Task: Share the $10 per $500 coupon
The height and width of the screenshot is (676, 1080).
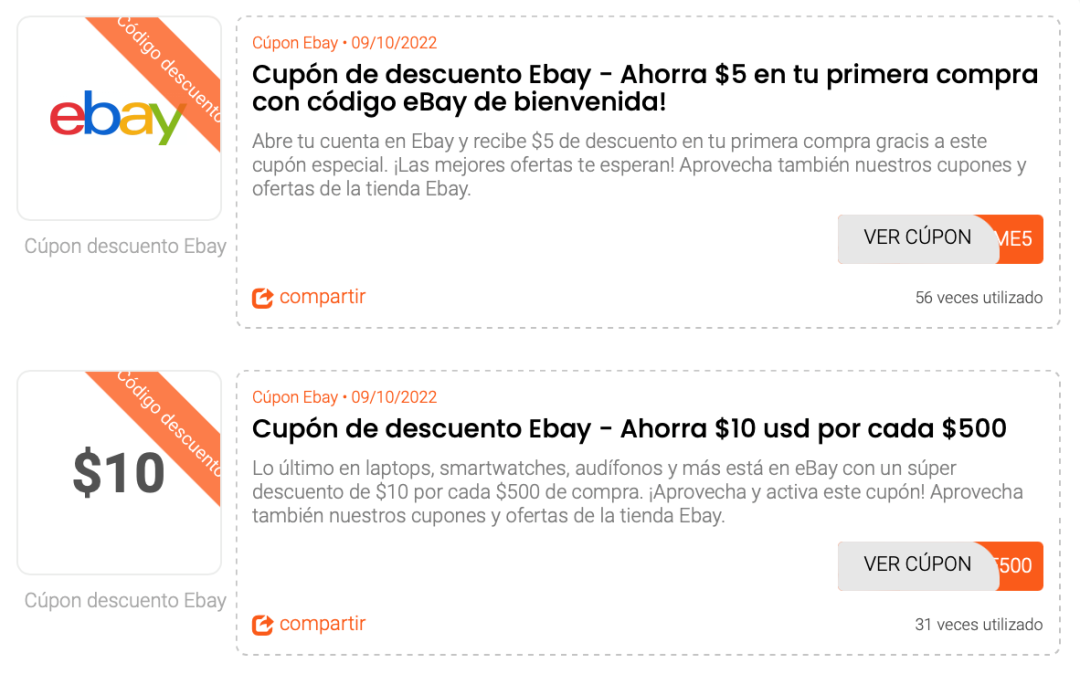Action: pos(309,624)
